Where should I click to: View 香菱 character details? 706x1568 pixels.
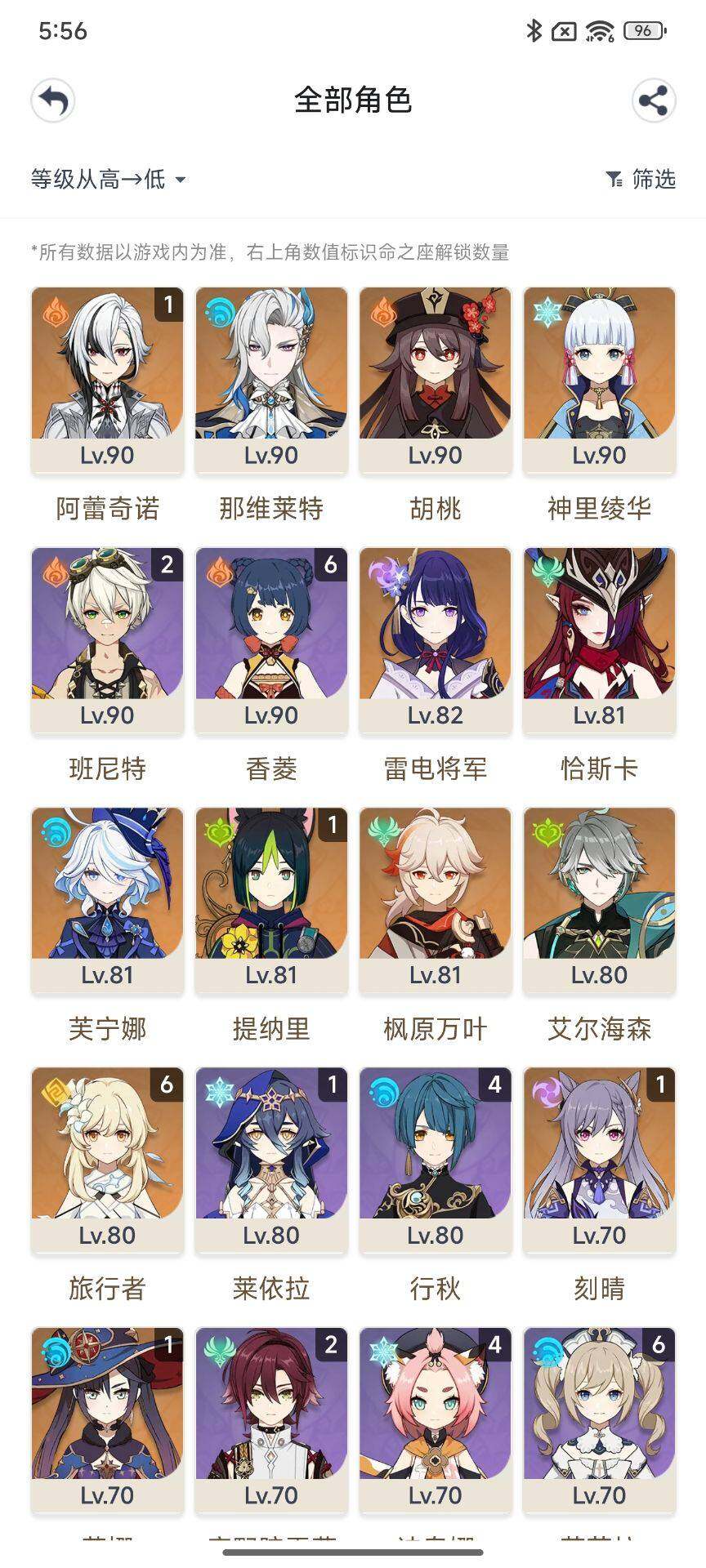click(271, 639)
